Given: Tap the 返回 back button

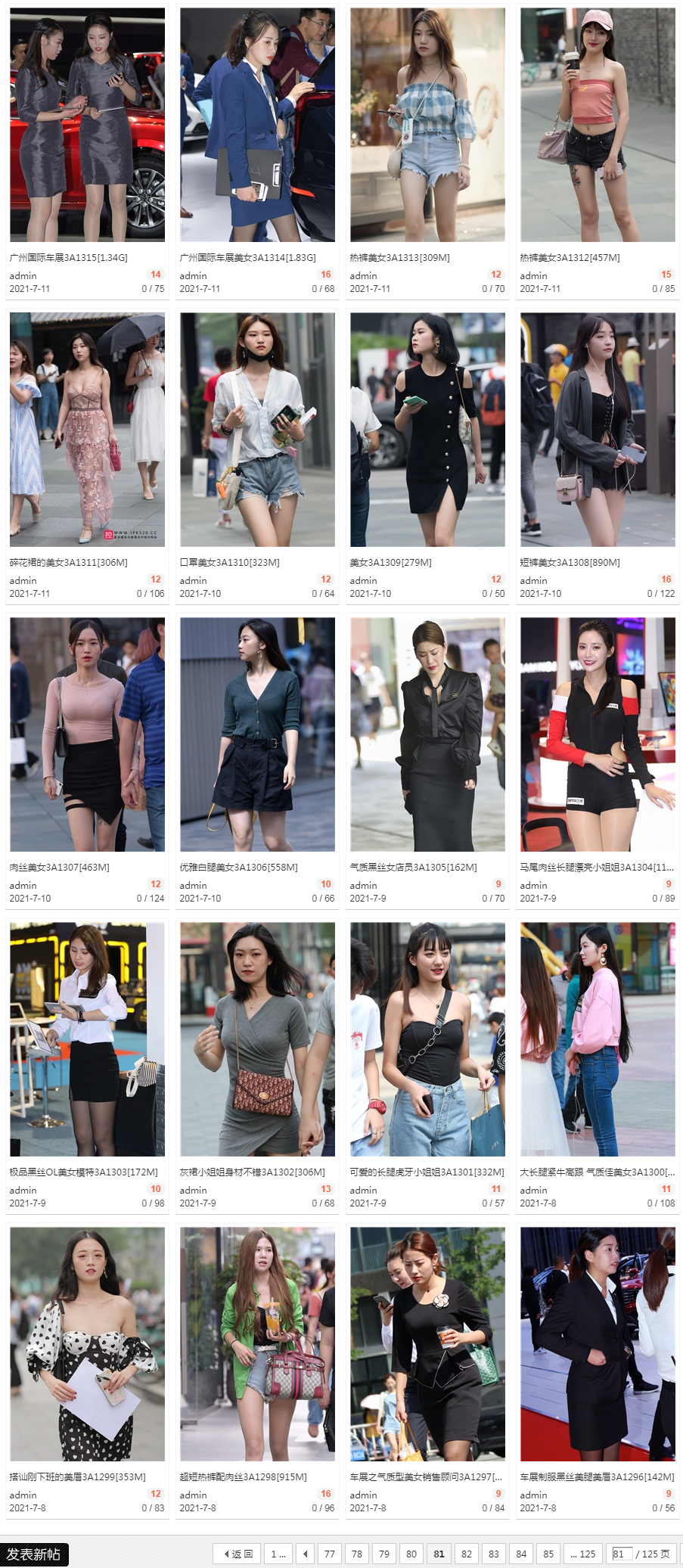Looking at the screenshot, I should click(x=238, y=1554).
